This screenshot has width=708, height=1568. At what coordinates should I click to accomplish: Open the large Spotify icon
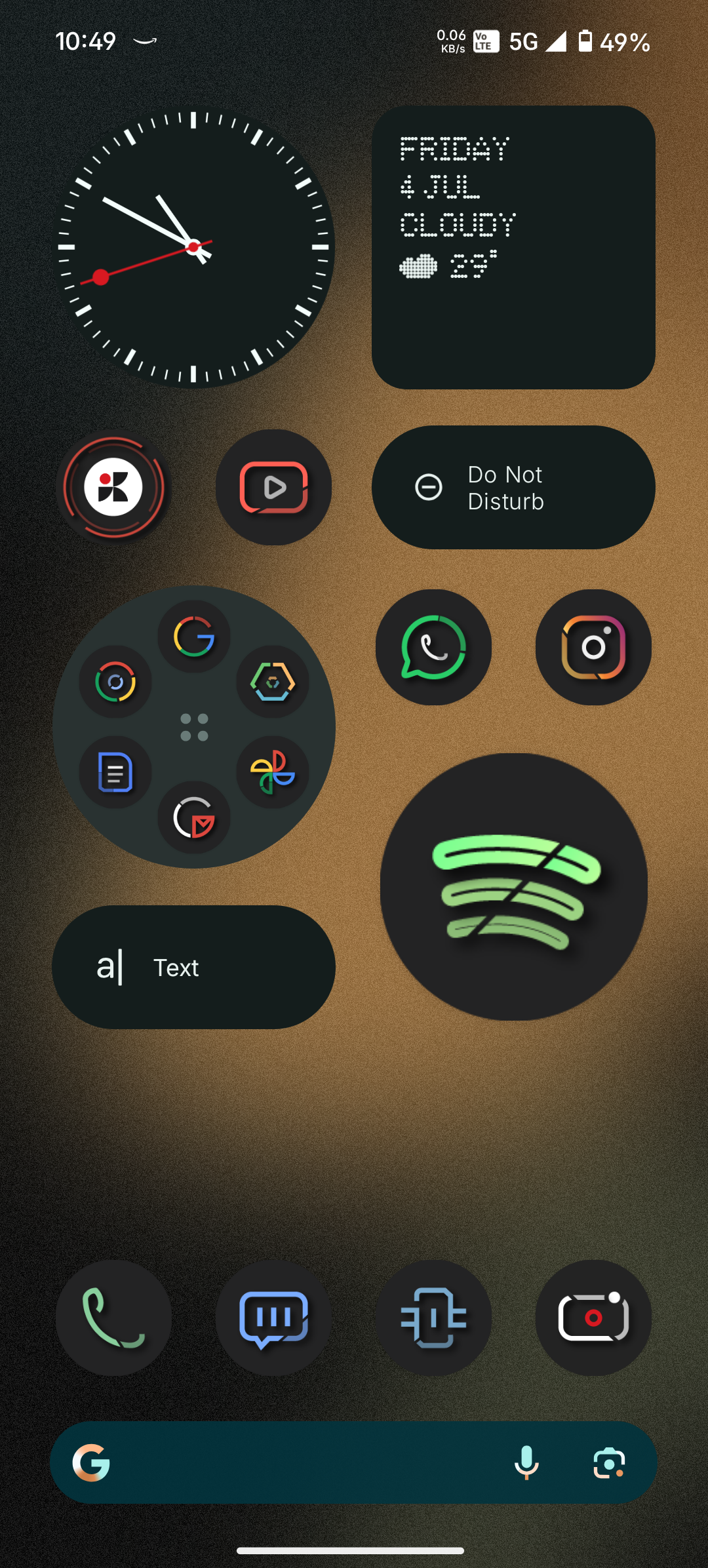click(513, 886)
